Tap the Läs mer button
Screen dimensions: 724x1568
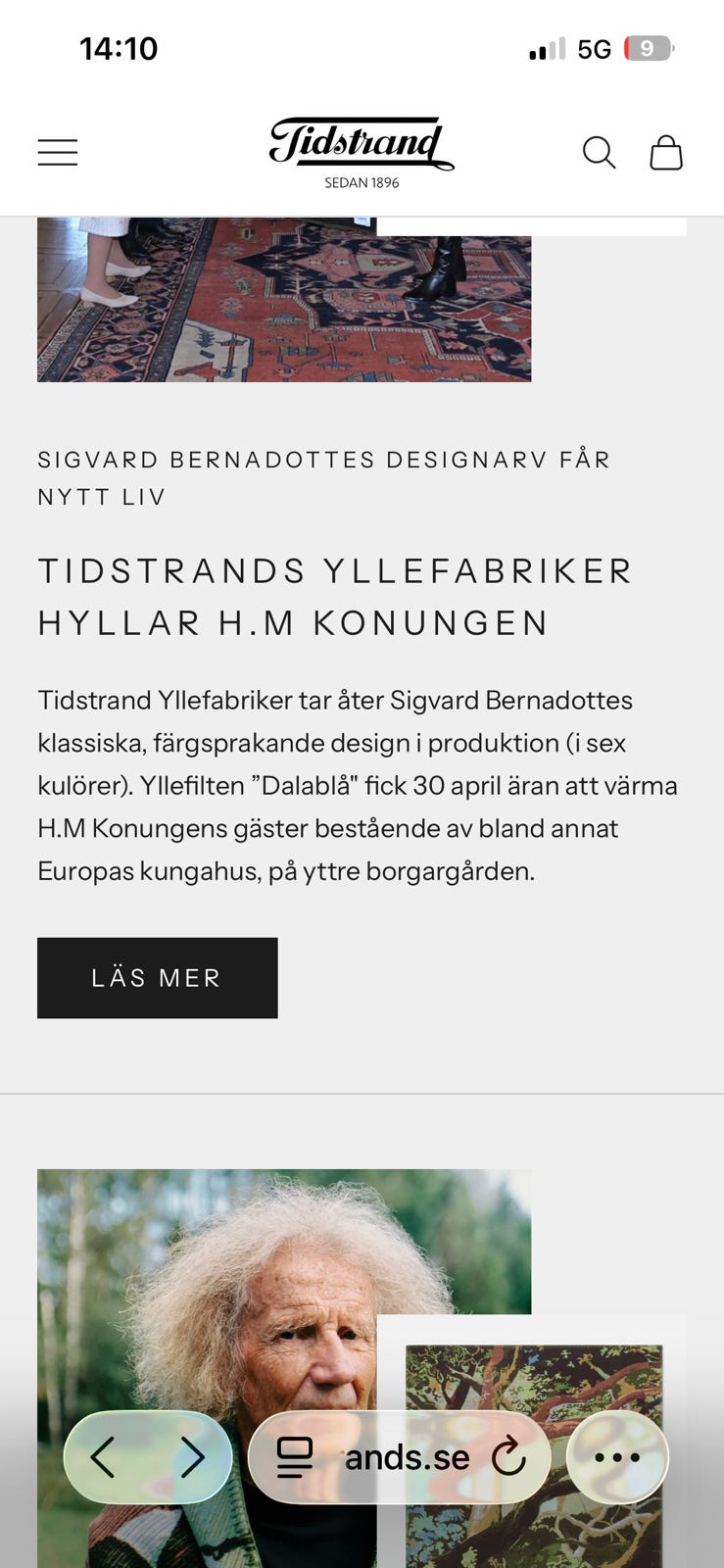[158, 978]
